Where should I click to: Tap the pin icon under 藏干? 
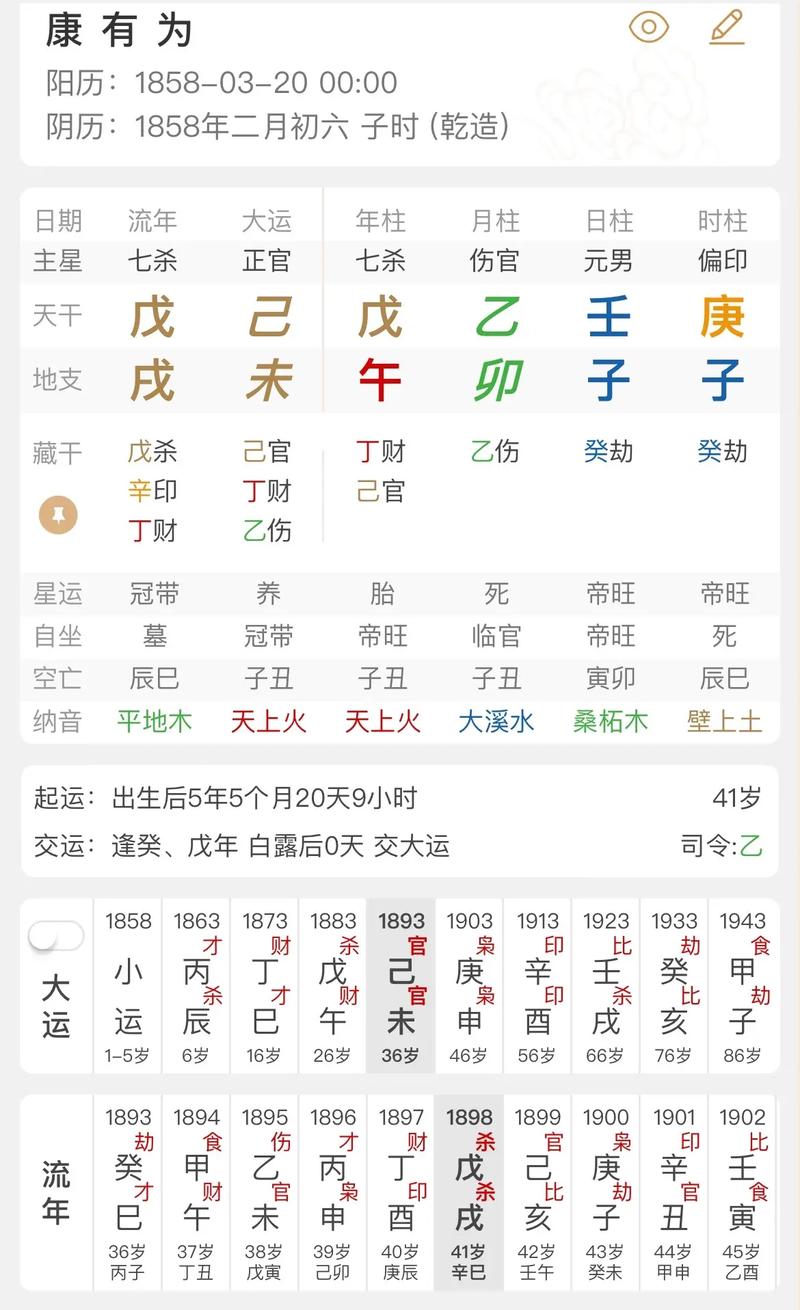pyautogui.click(x=58, y=516)
